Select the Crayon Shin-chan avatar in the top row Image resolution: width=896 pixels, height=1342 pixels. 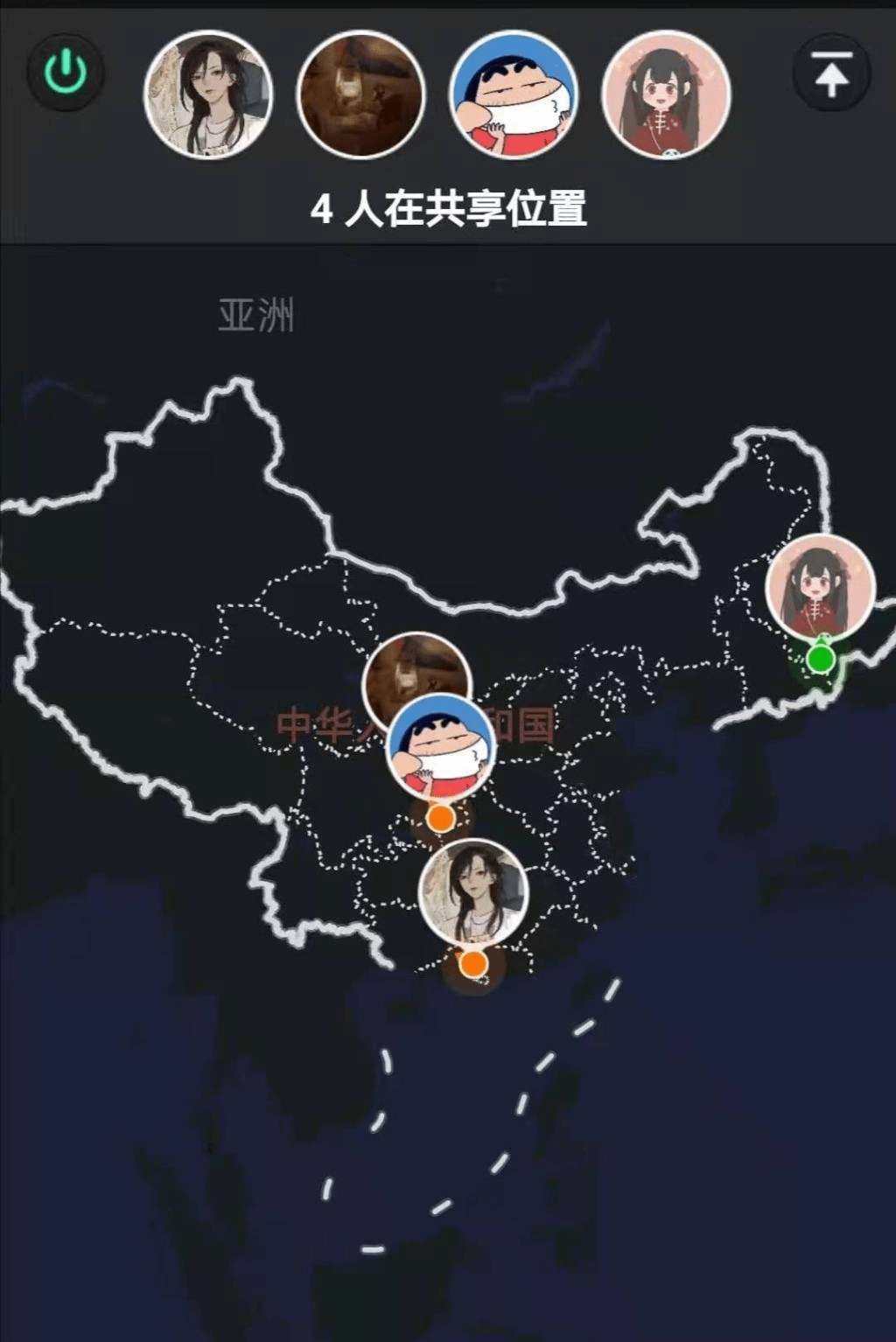pyautogui.click(x=514, y=94)
